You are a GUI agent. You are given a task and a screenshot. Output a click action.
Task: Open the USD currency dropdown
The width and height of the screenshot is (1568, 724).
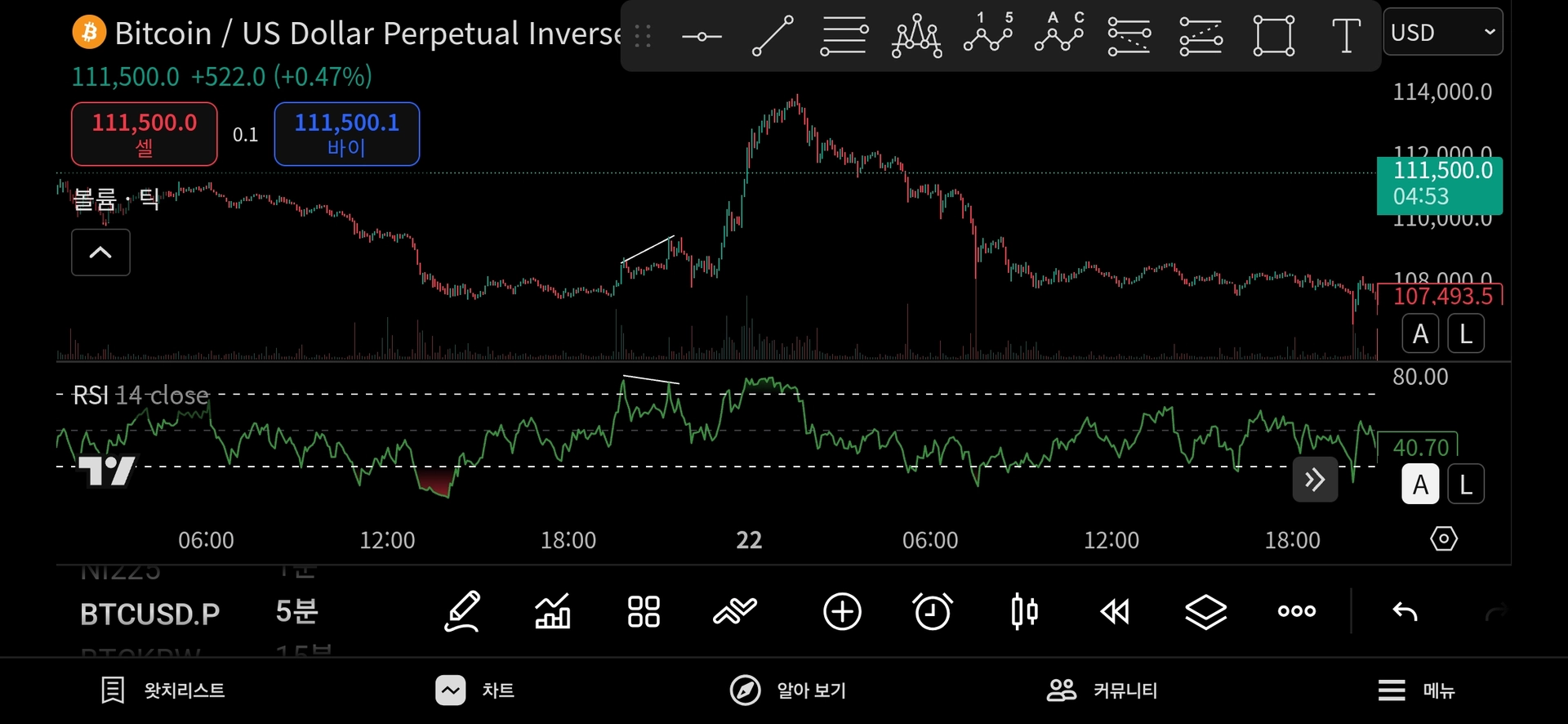[x=1442, y=33]
